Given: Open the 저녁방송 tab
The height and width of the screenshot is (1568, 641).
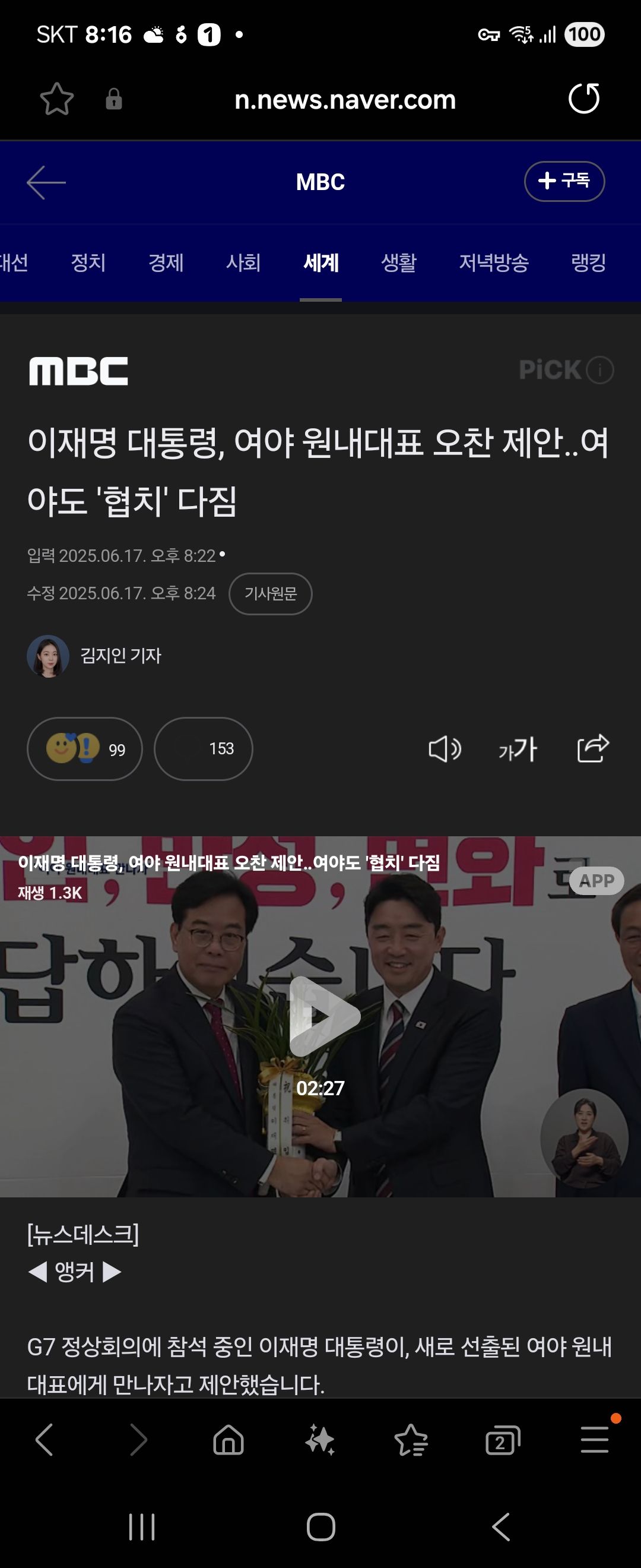Looking at the screenshot, I should (x=493, y=263).
